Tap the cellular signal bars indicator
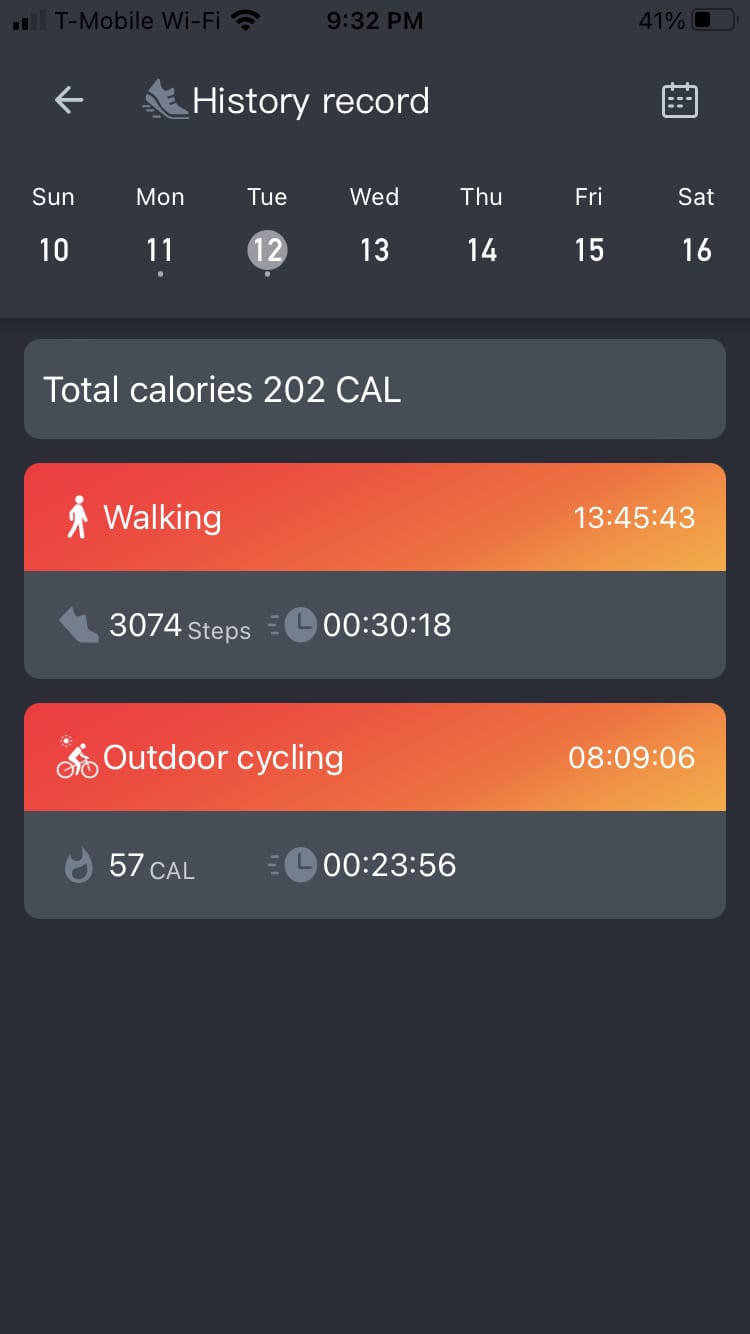The height and width of the screenshot is (1334, 750). click(x=22, y=19)
